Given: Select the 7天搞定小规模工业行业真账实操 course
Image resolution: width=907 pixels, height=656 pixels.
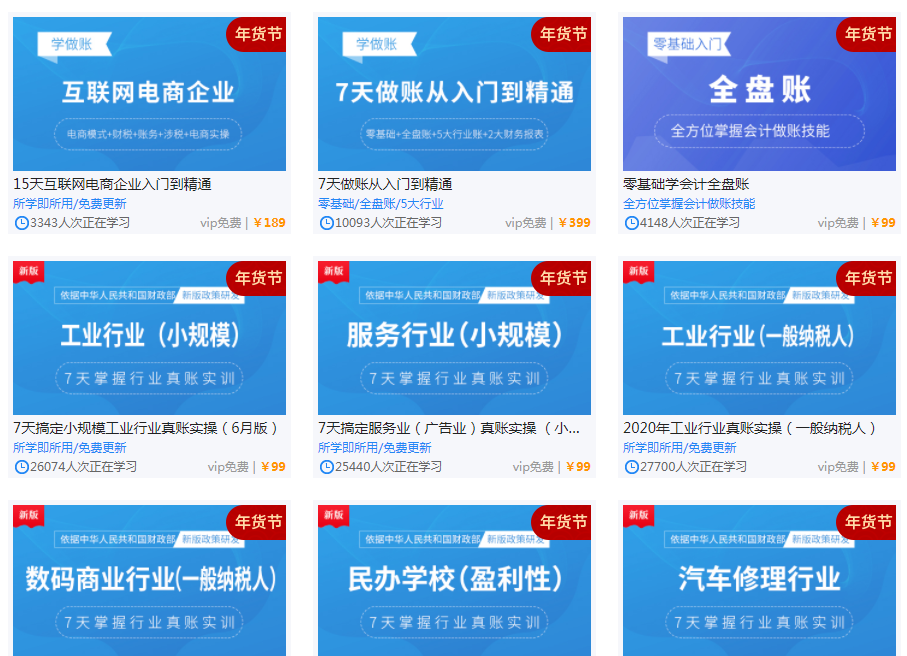Looking at the screenshot, I should (x=147, y=428).
